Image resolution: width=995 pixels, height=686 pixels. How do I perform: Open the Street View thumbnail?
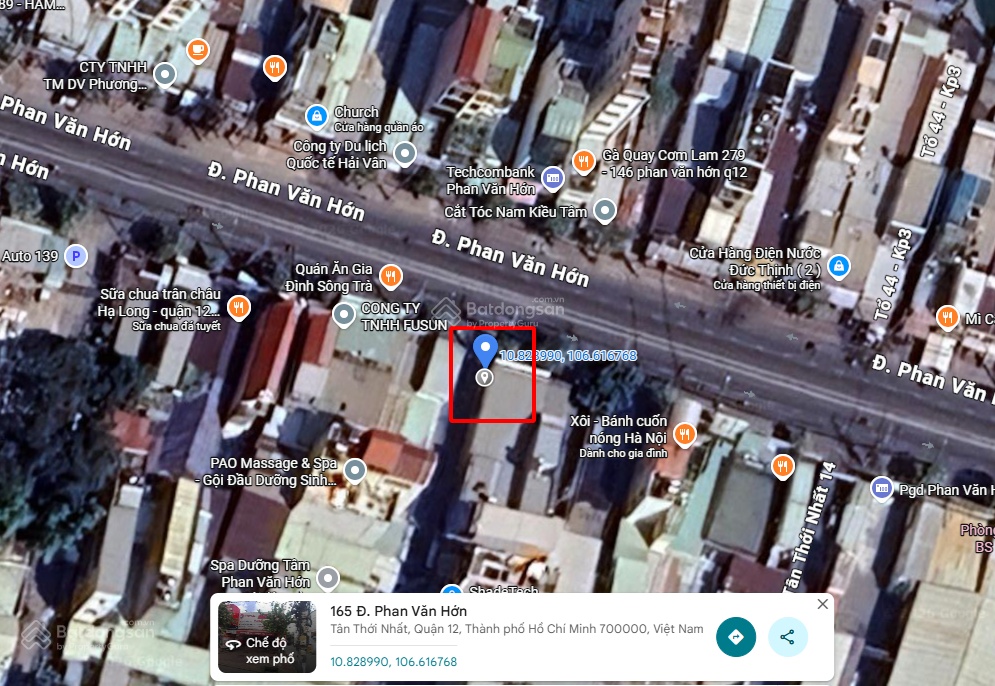(x=267, y=637)
